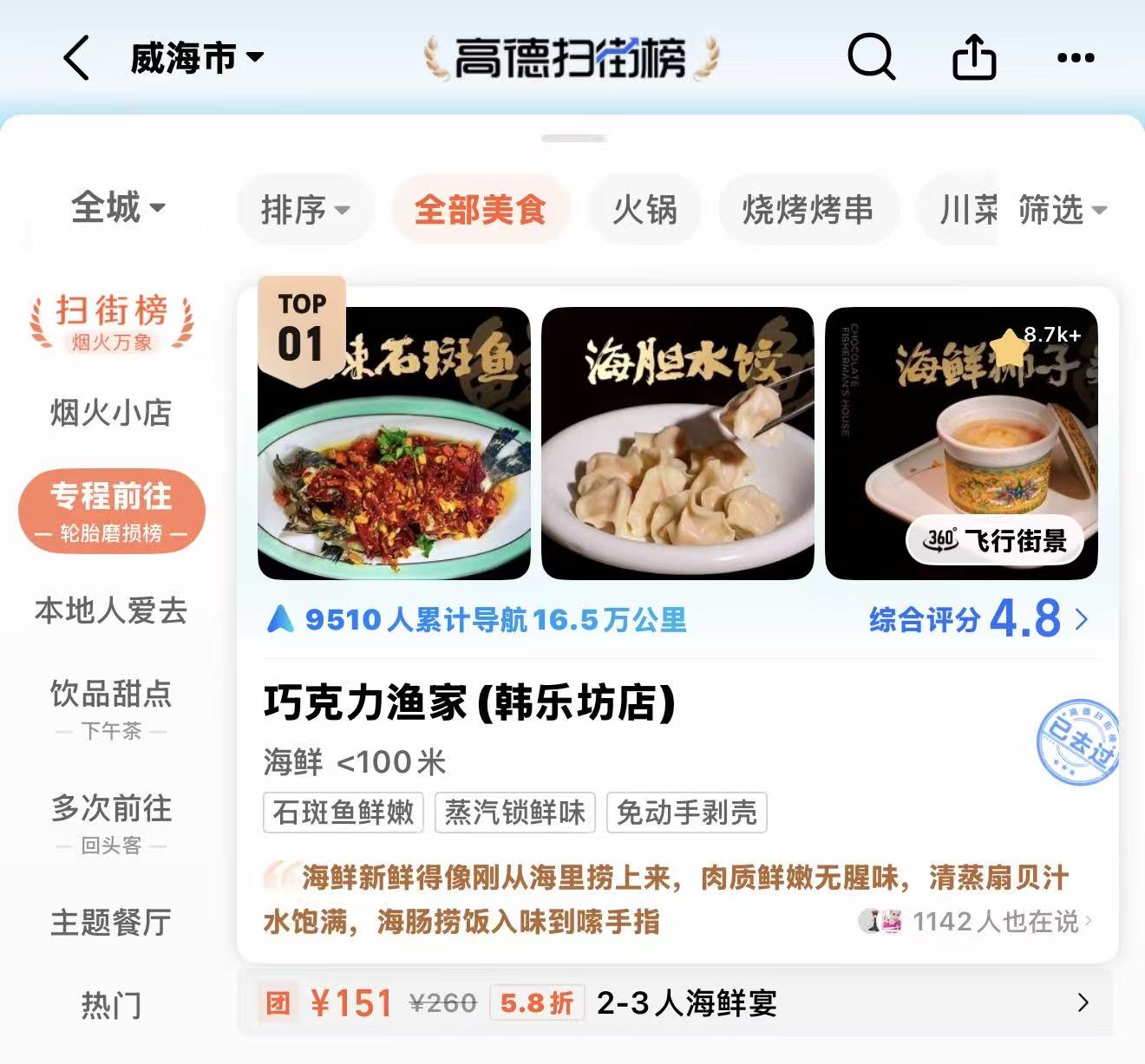This screenshot has width=1145, height=1064.
Task: Go back using the back arrow
Action: 76,58
